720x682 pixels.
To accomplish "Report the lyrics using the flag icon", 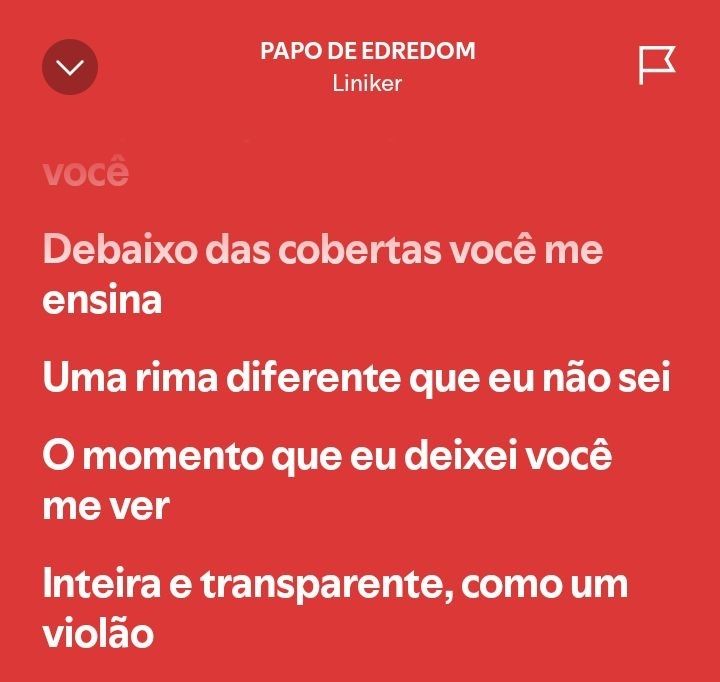I will [x=656, y=65].
